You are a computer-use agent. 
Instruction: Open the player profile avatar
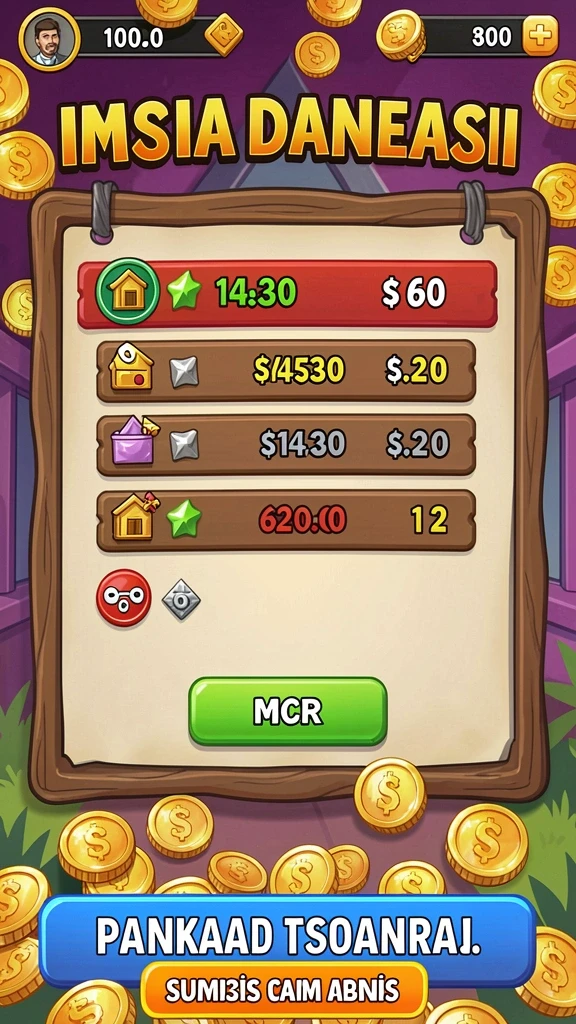pyautogui.click(x=50, y=39)
